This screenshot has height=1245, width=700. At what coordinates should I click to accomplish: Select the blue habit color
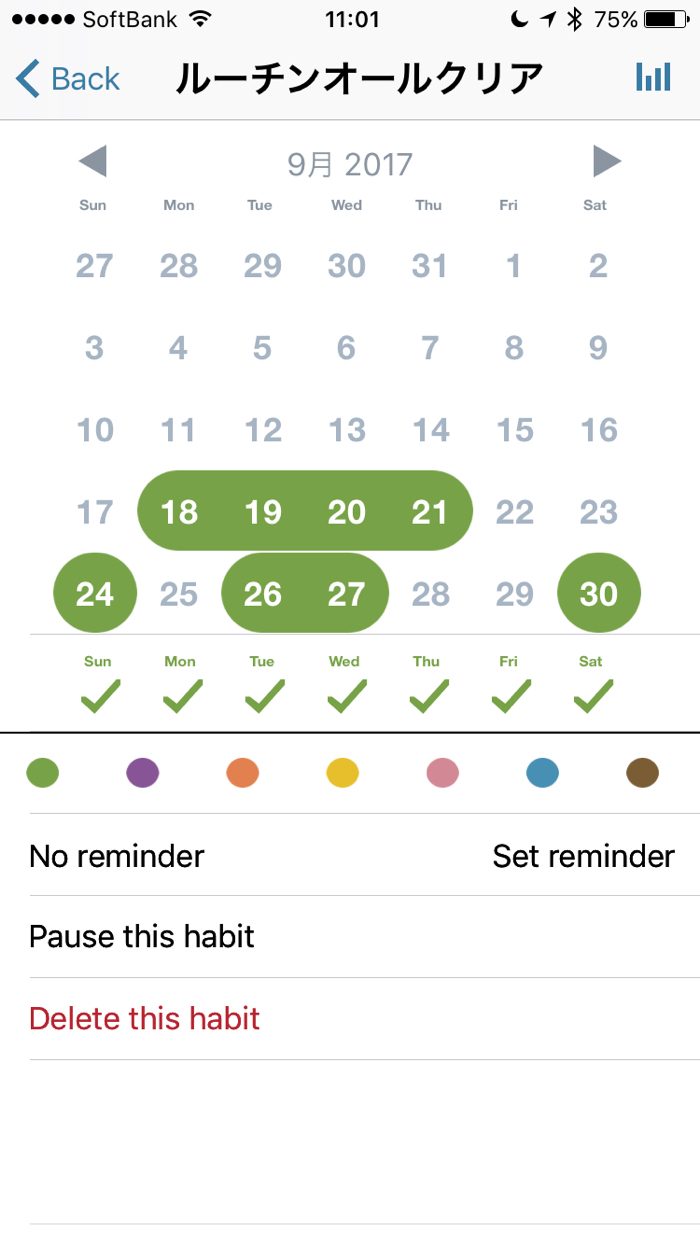coord(543,772)
